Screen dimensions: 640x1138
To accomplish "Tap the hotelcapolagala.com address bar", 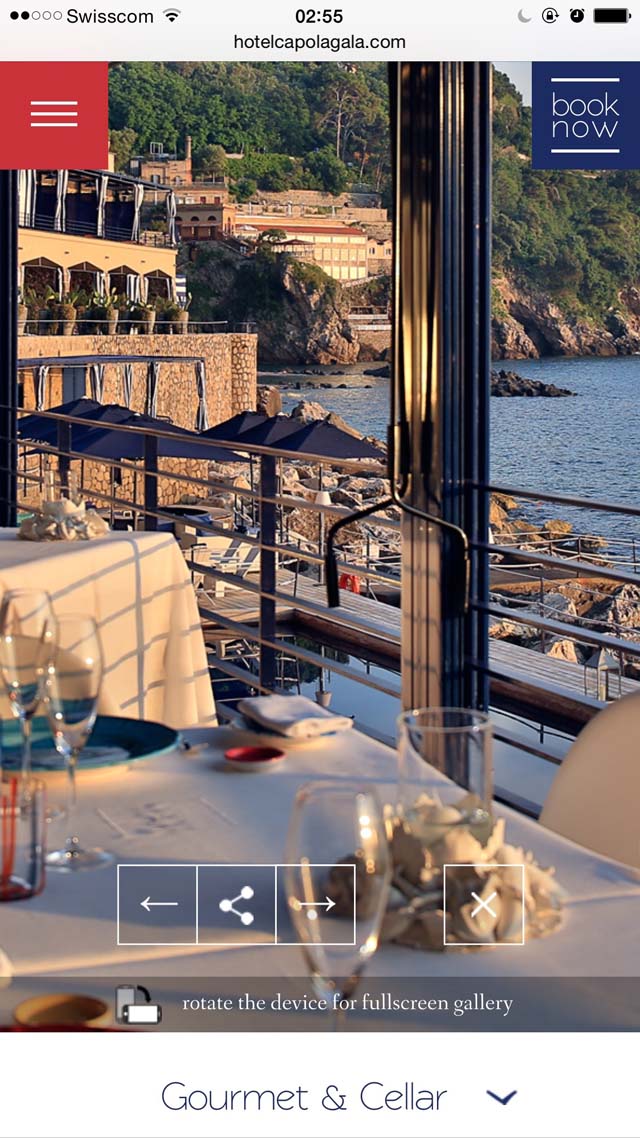I will [x=319, y=42].
